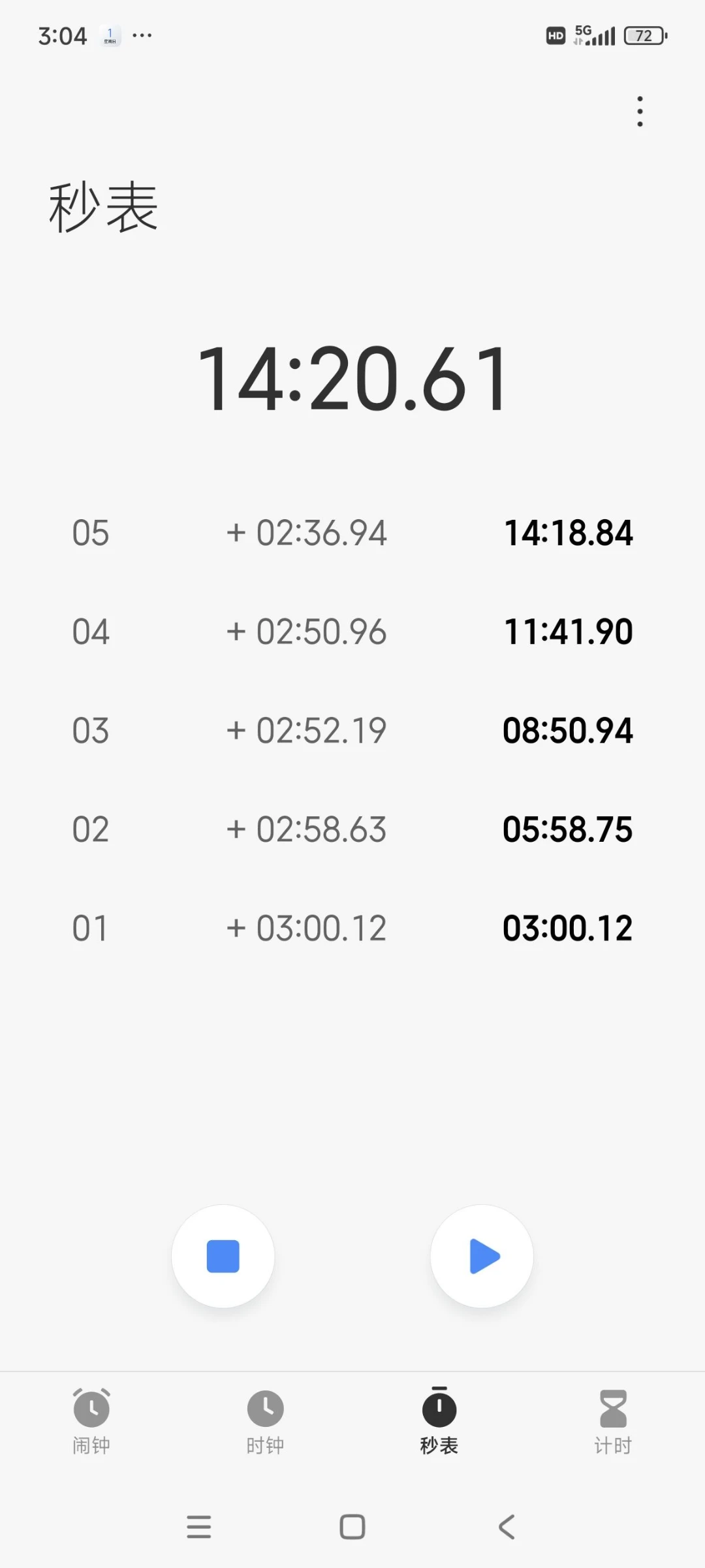Resume the stopwatch with the play button
Viewport: 705px width, 1568px height.
(482, 1256)
